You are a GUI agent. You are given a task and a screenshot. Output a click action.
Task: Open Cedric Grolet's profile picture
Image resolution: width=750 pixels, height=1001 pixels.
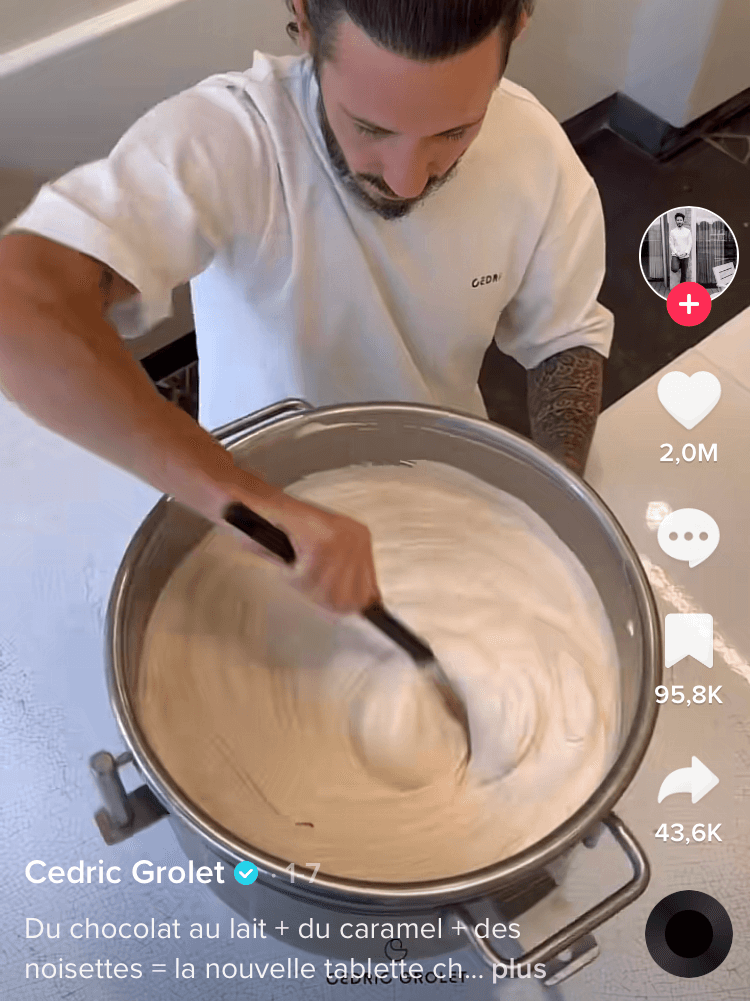pos(688,252)
